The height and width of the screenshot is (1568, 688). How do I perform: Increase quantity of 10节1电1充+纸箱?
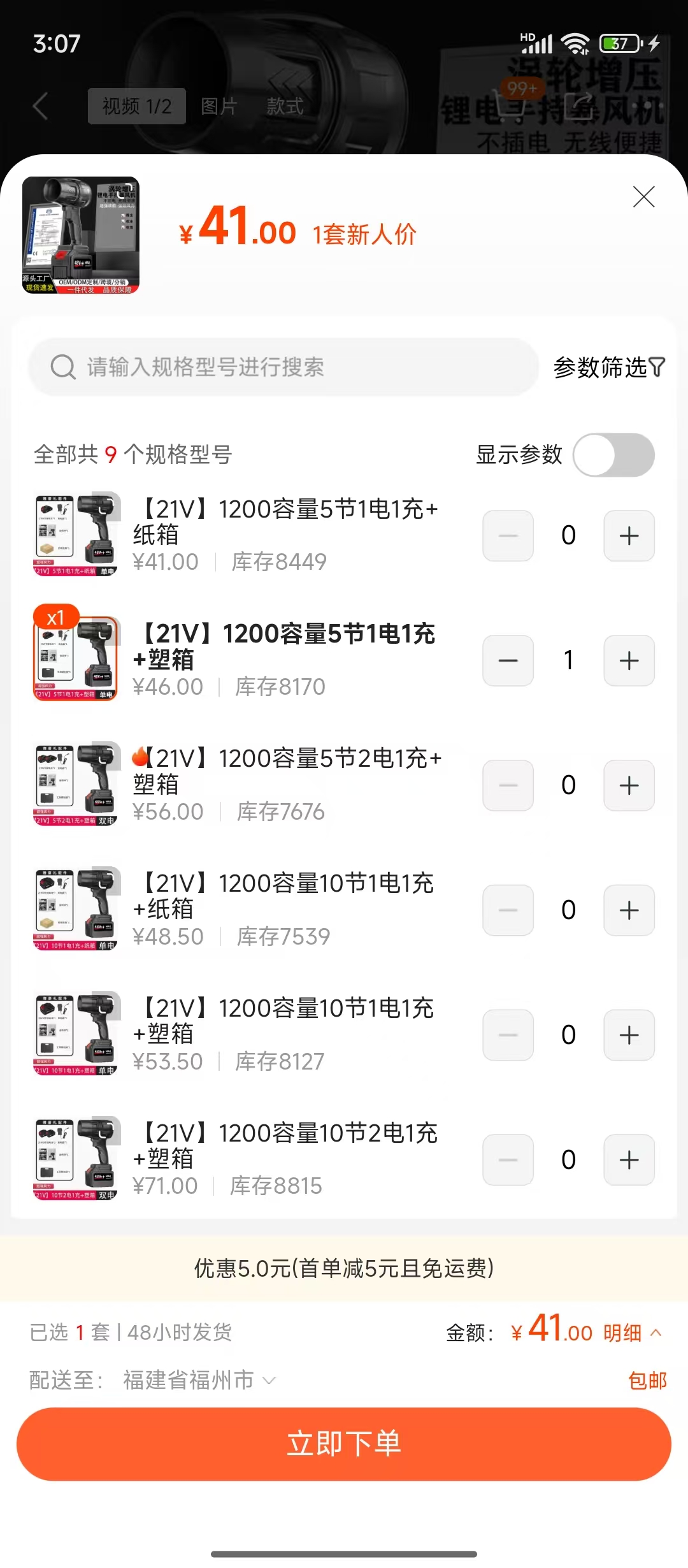pyautogui.click(x=629, y=911)
